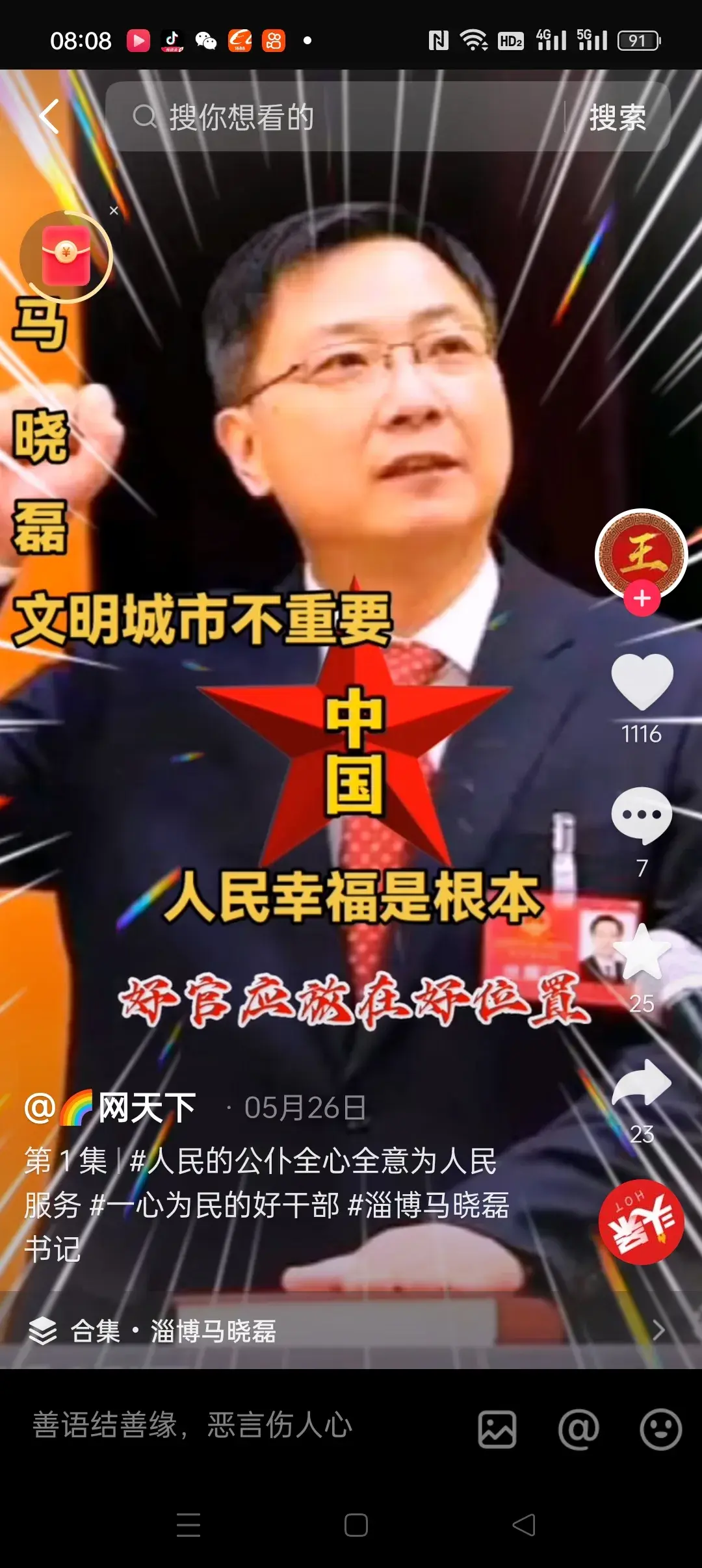Go back using the top-left arrow
The width and height of the screenshot is (702, 1568).
tap(49, 116)
